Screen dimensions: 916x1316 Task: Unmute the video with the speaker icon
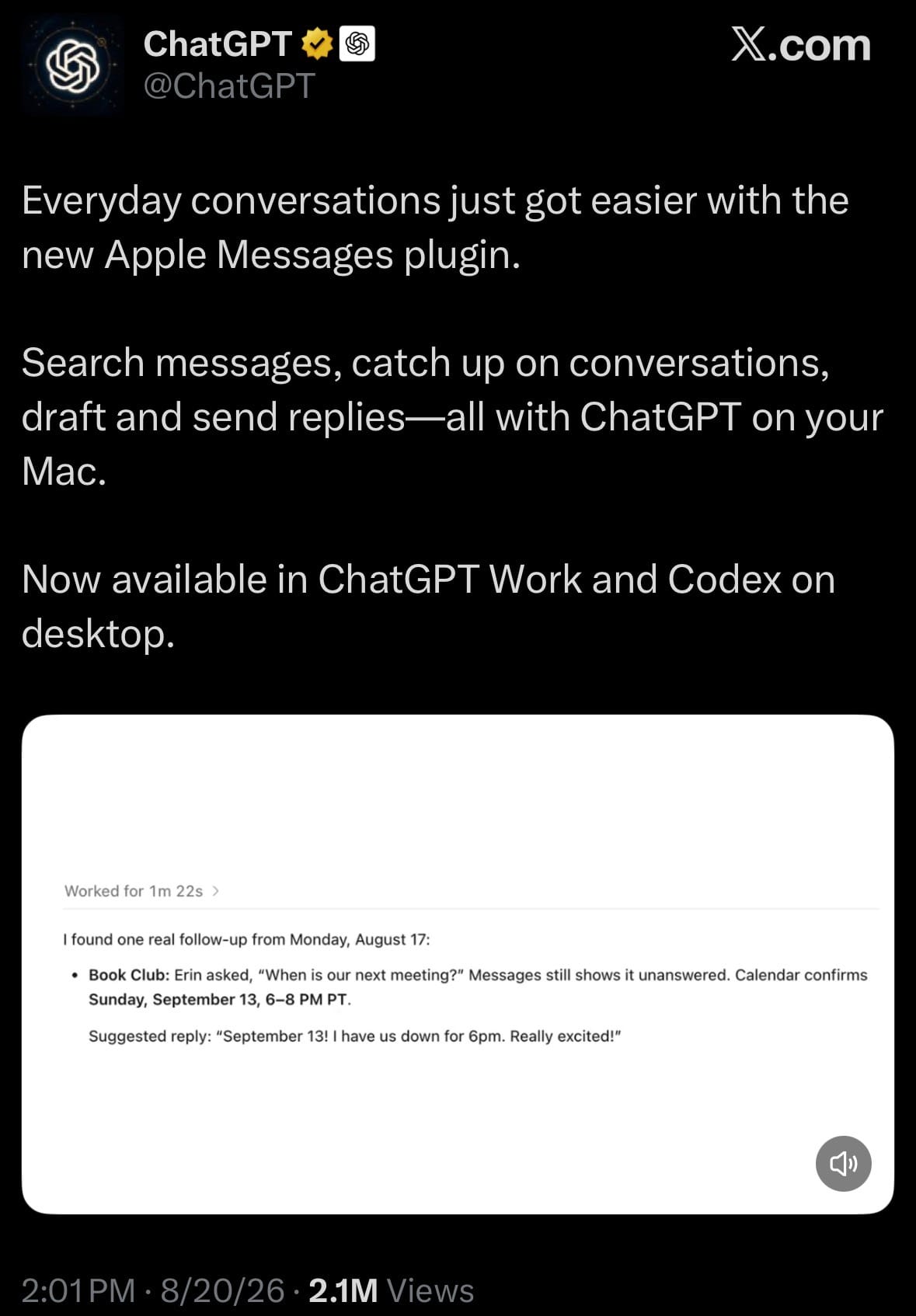[x=843, y=1163]
